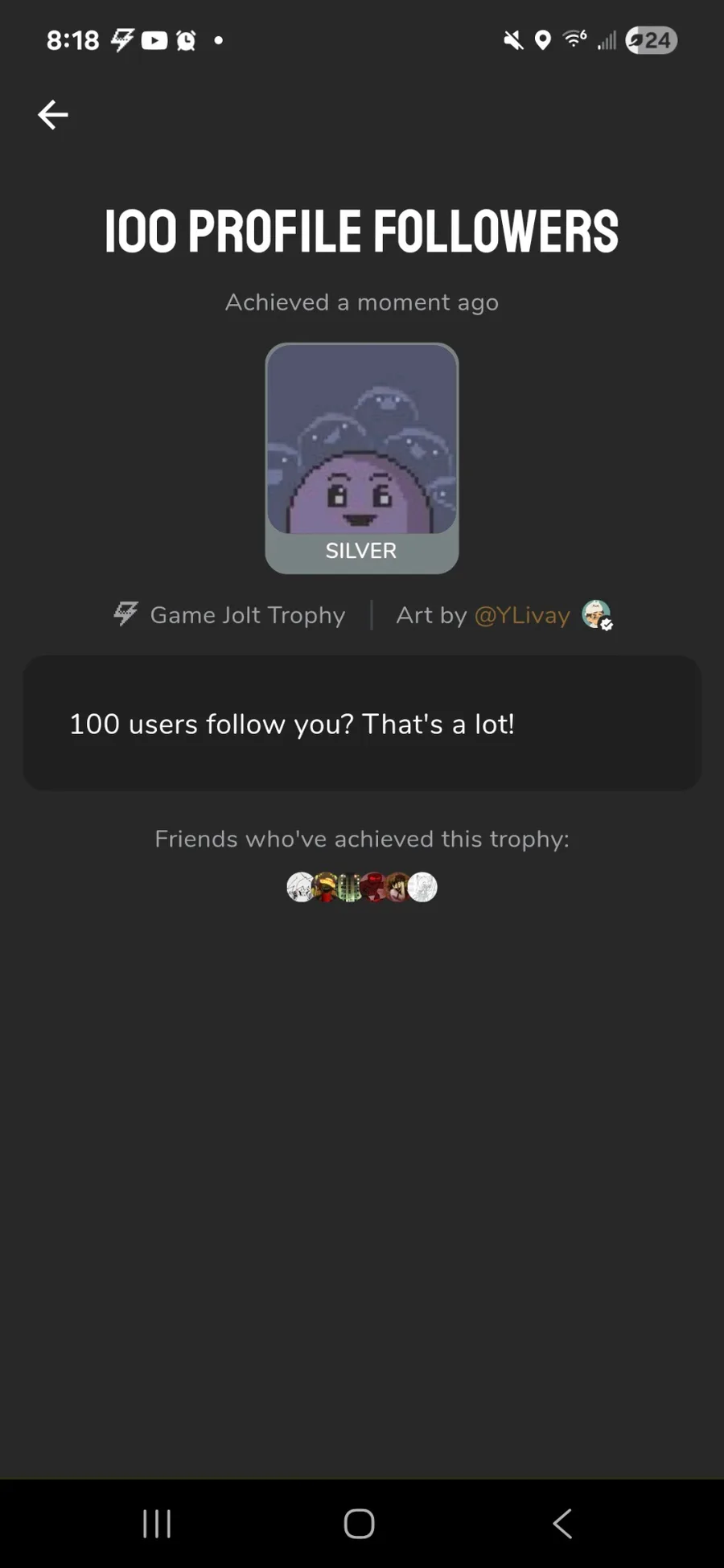Open the @YLivay artist profile link

522,615
